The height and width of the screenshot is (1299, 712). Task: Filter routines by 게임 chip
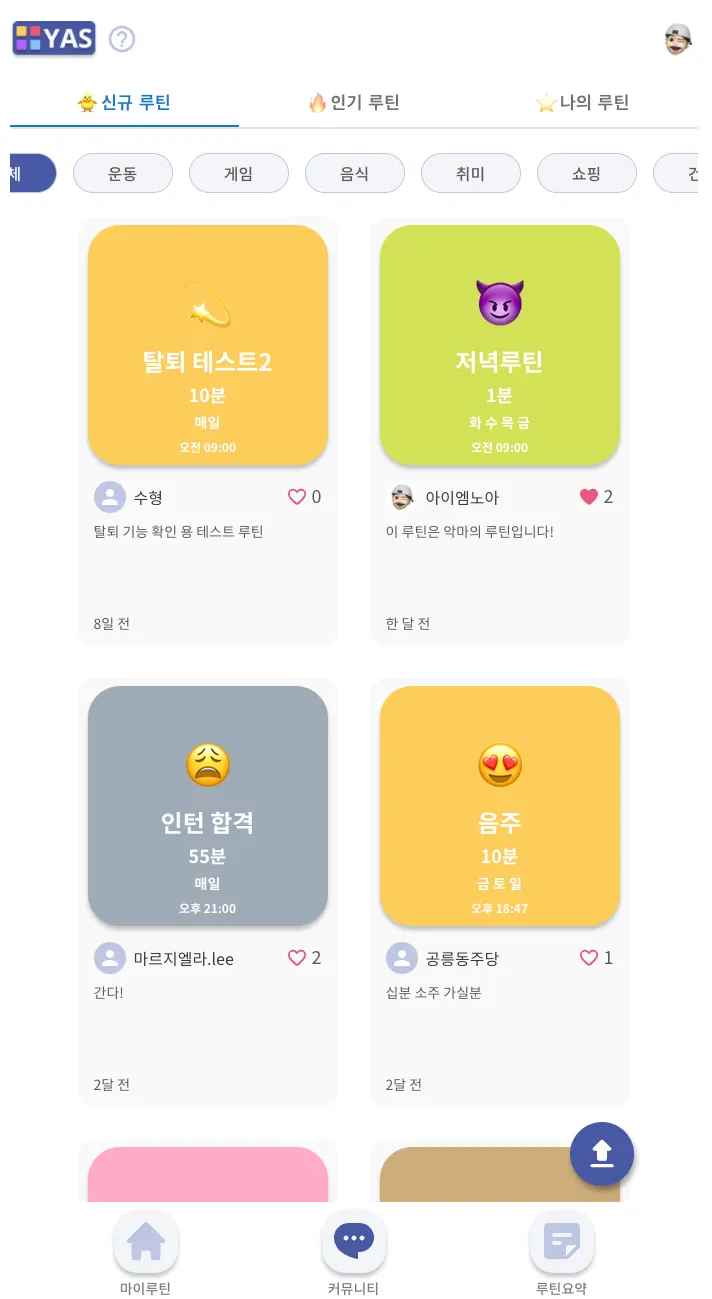pyautogui.click(x=239, y=173)
